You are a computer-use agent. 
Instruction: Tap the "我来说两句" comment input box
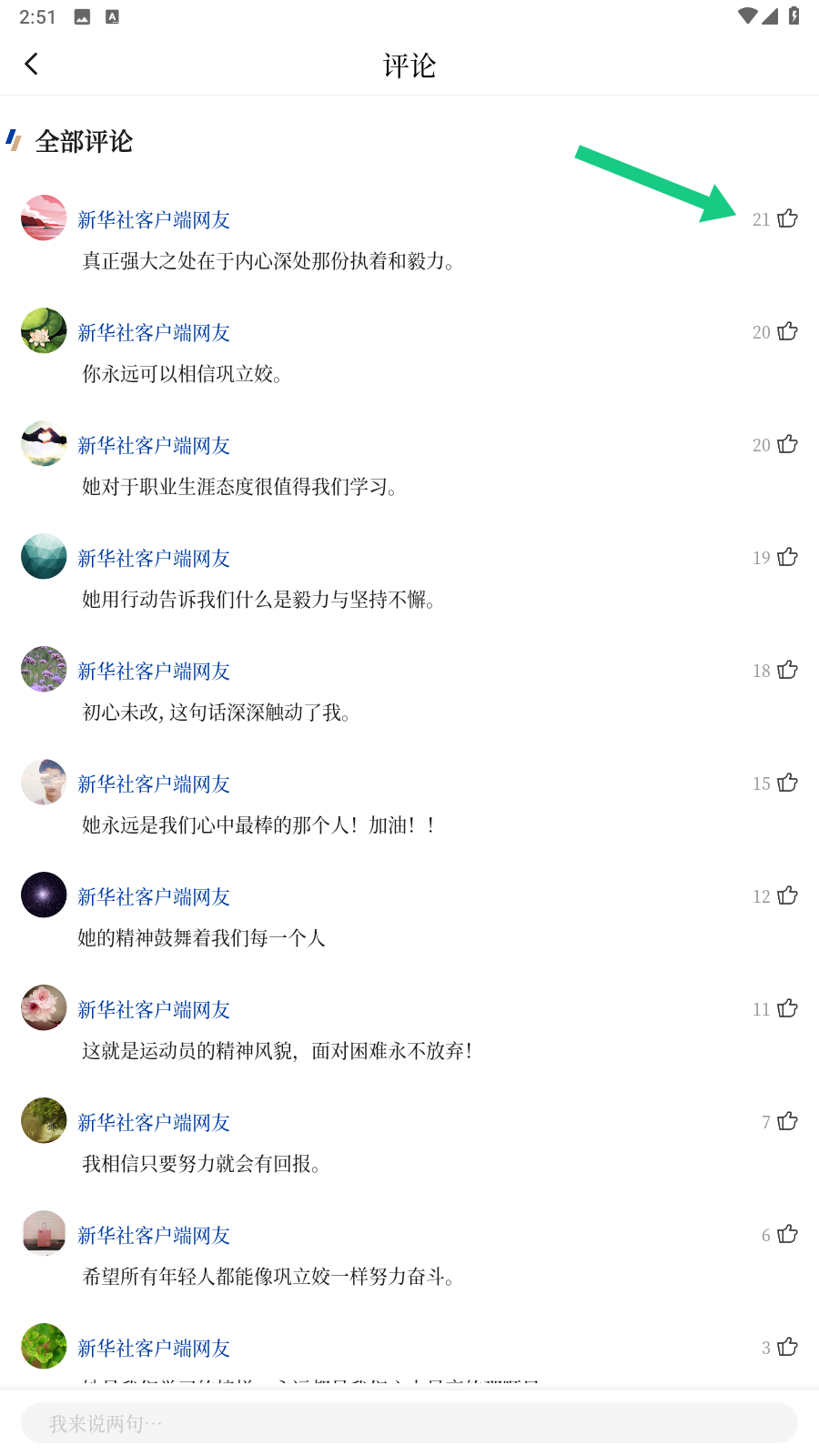tap(409, 1422)
